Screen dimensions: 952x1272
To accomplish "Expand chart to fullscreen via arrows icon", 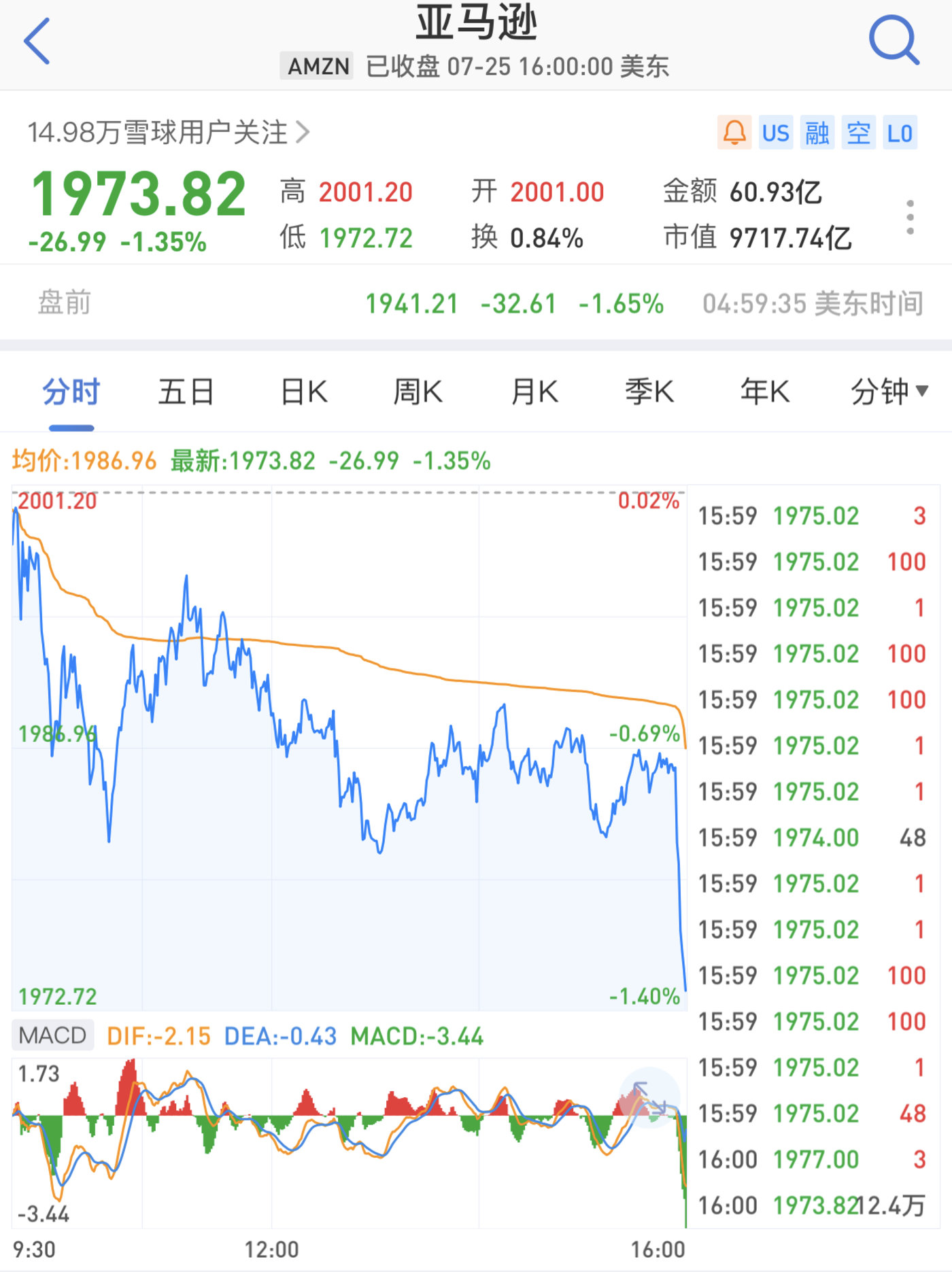I will [x=649, y=1097].
